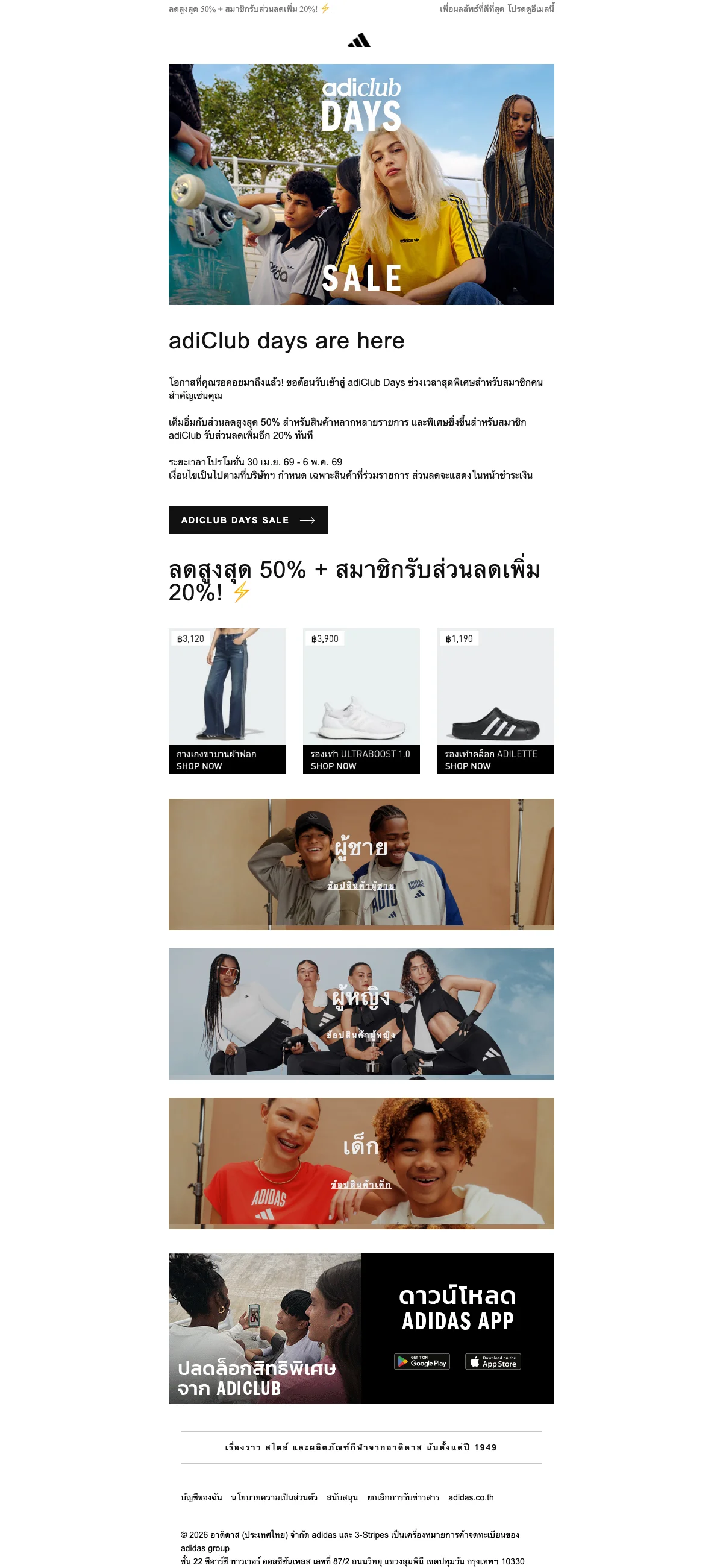Screen dimensions: 723x1568
Task: Get the app on Google Play
Action: [422, 1361]
